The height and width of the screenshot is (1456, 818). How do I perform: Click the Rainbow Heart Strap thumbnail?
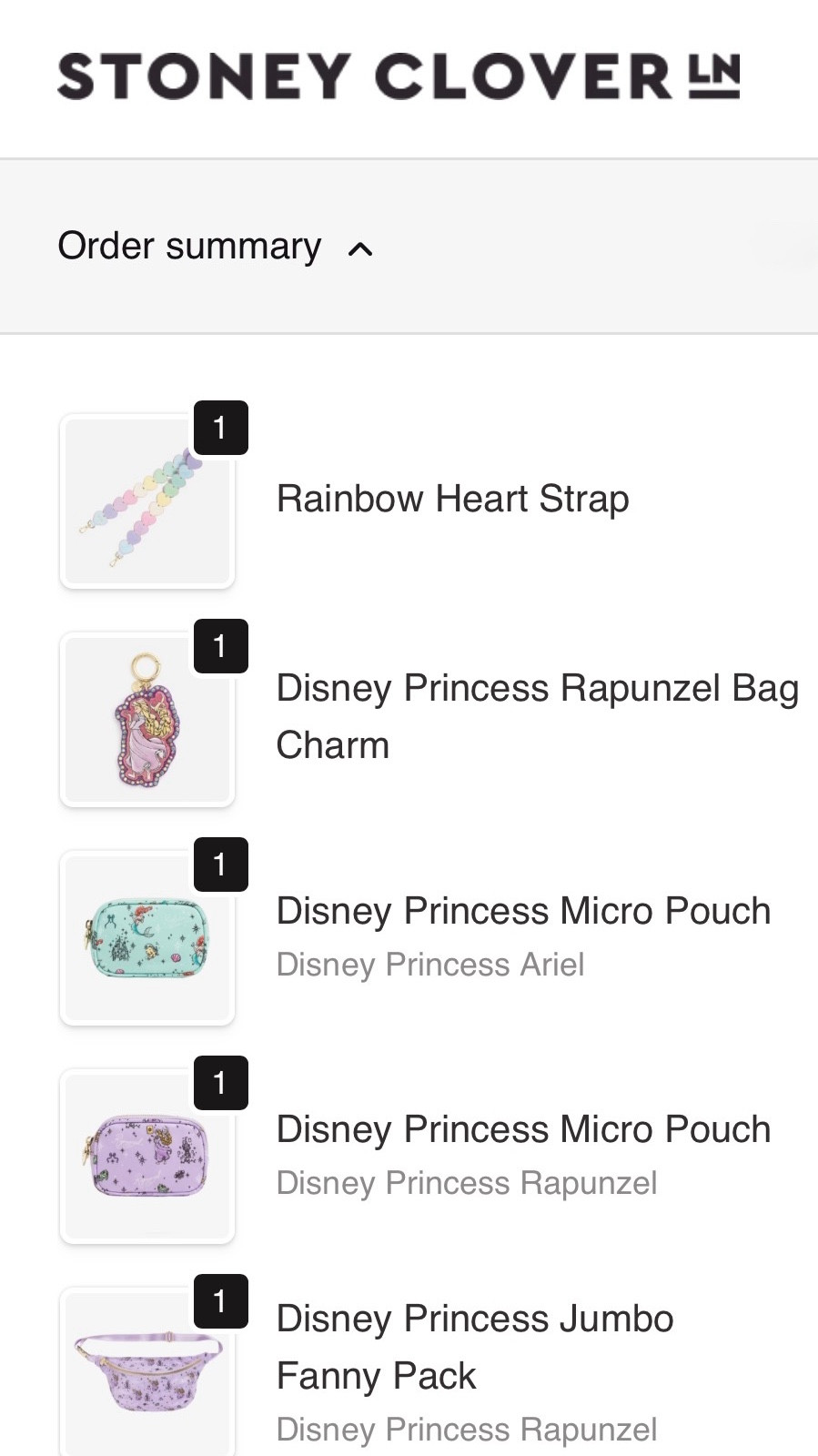click(x=147, y=500)
